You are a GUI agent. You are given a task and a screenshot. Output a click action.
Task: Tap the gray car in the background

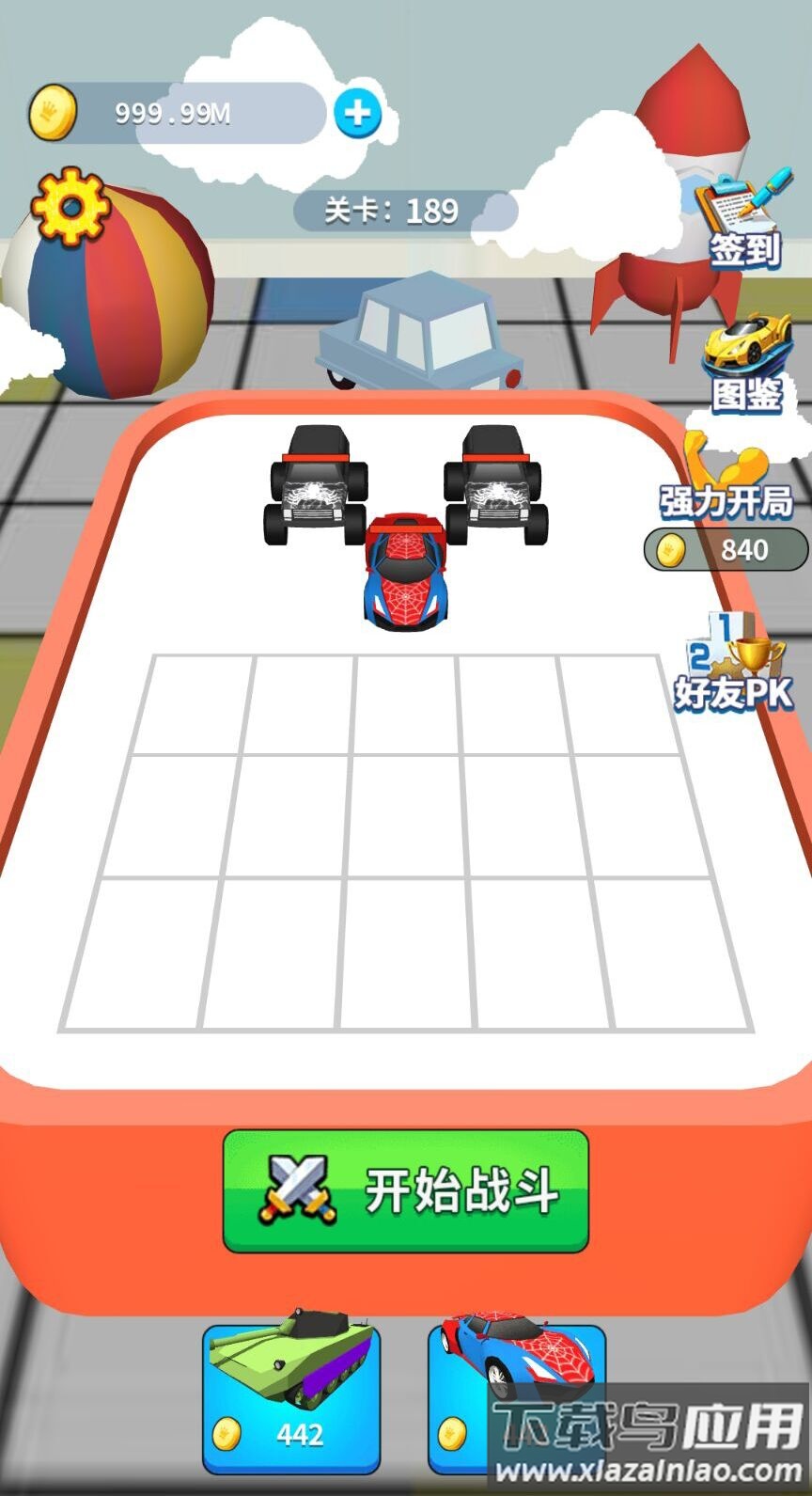[414, 334]
